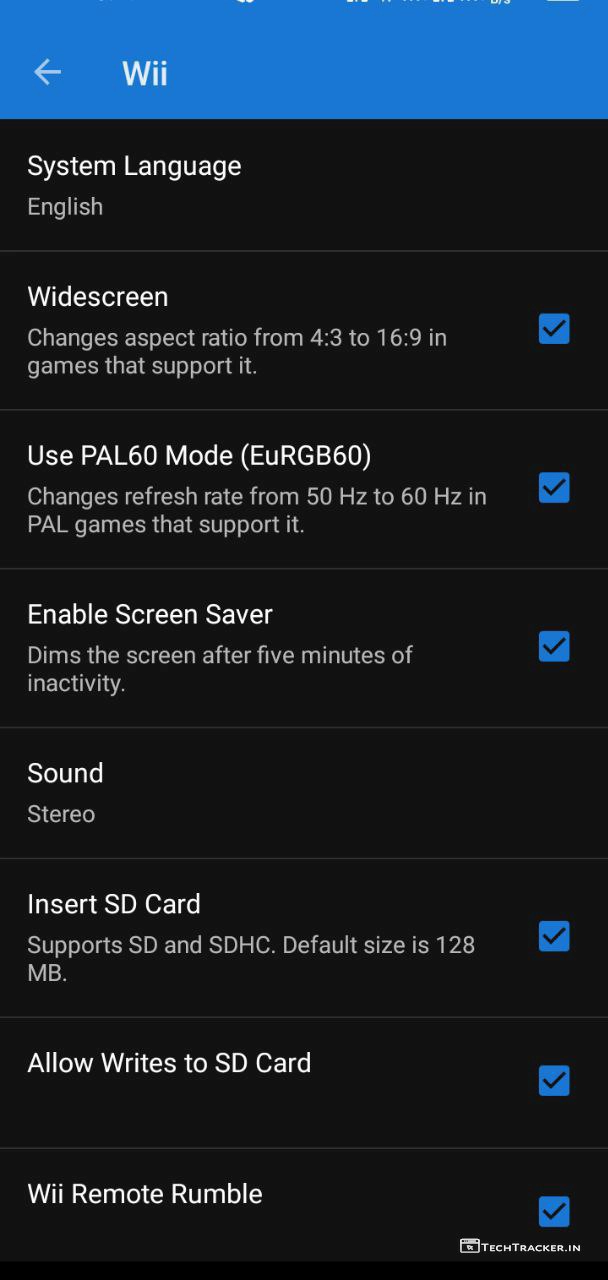Uncheck the Widescreen checkbox

(x=553, y=329)
